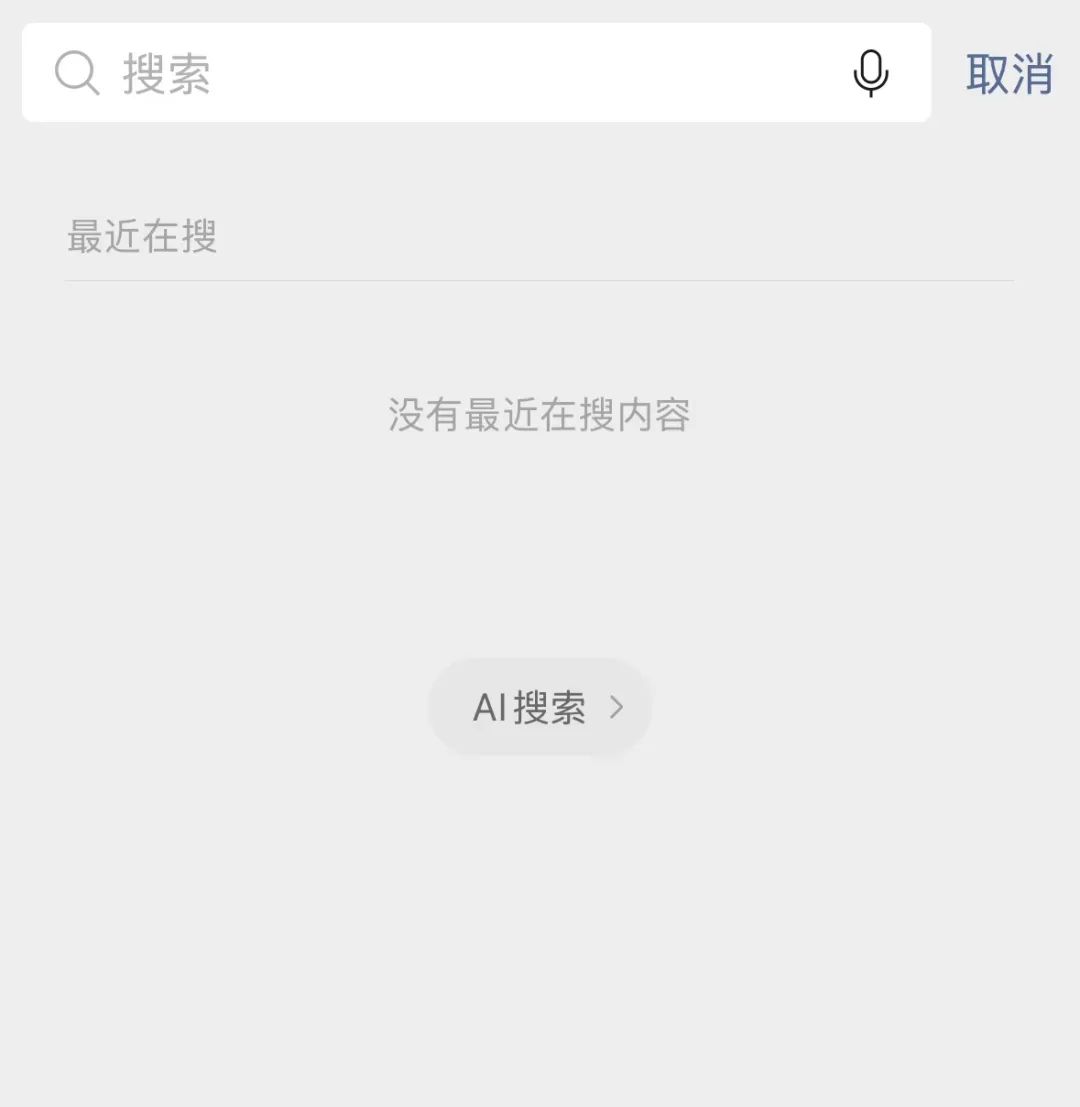Start voice input with the microphone icon
Screen dimensions: 1080x1107
tap(871, 73)
